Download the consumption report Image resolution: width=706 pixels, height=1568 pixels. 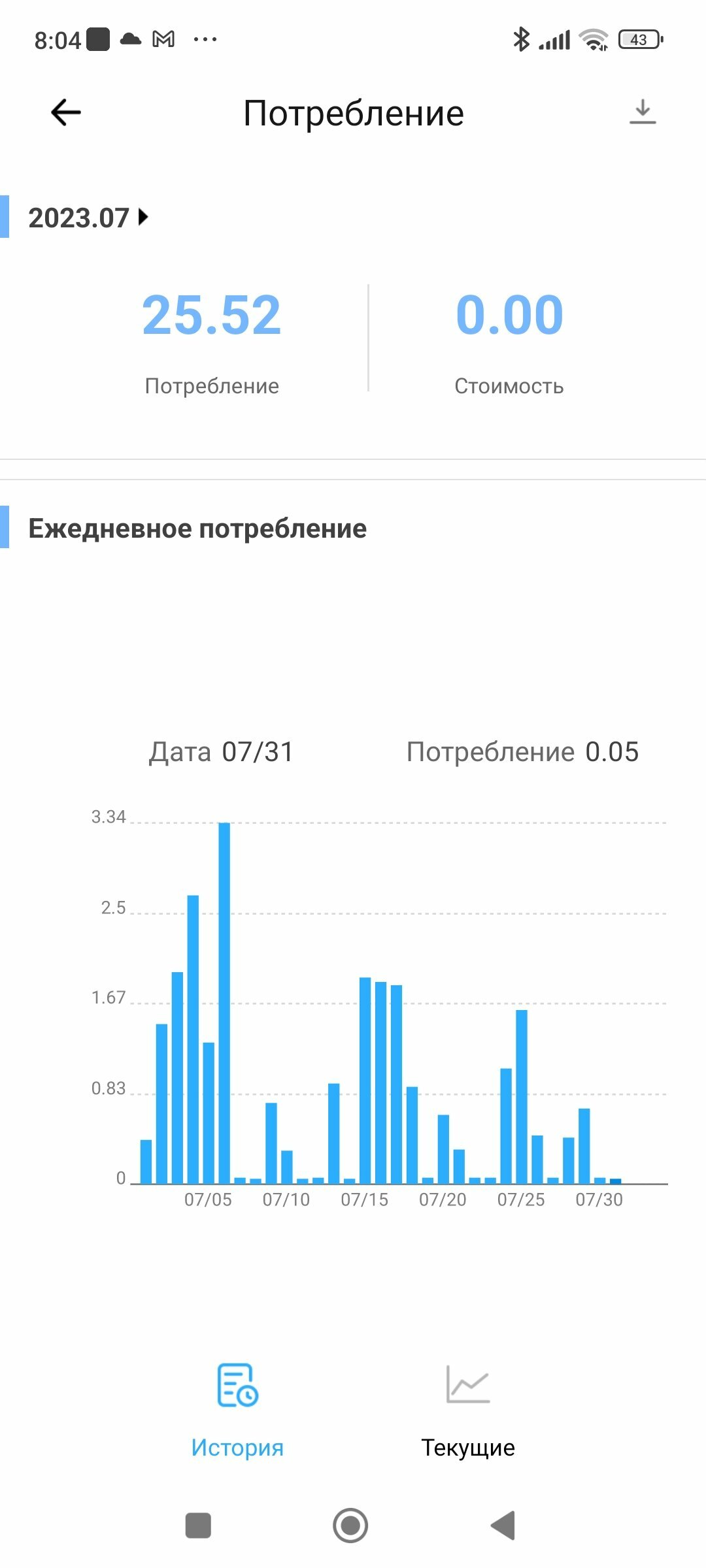click(643, 112)
